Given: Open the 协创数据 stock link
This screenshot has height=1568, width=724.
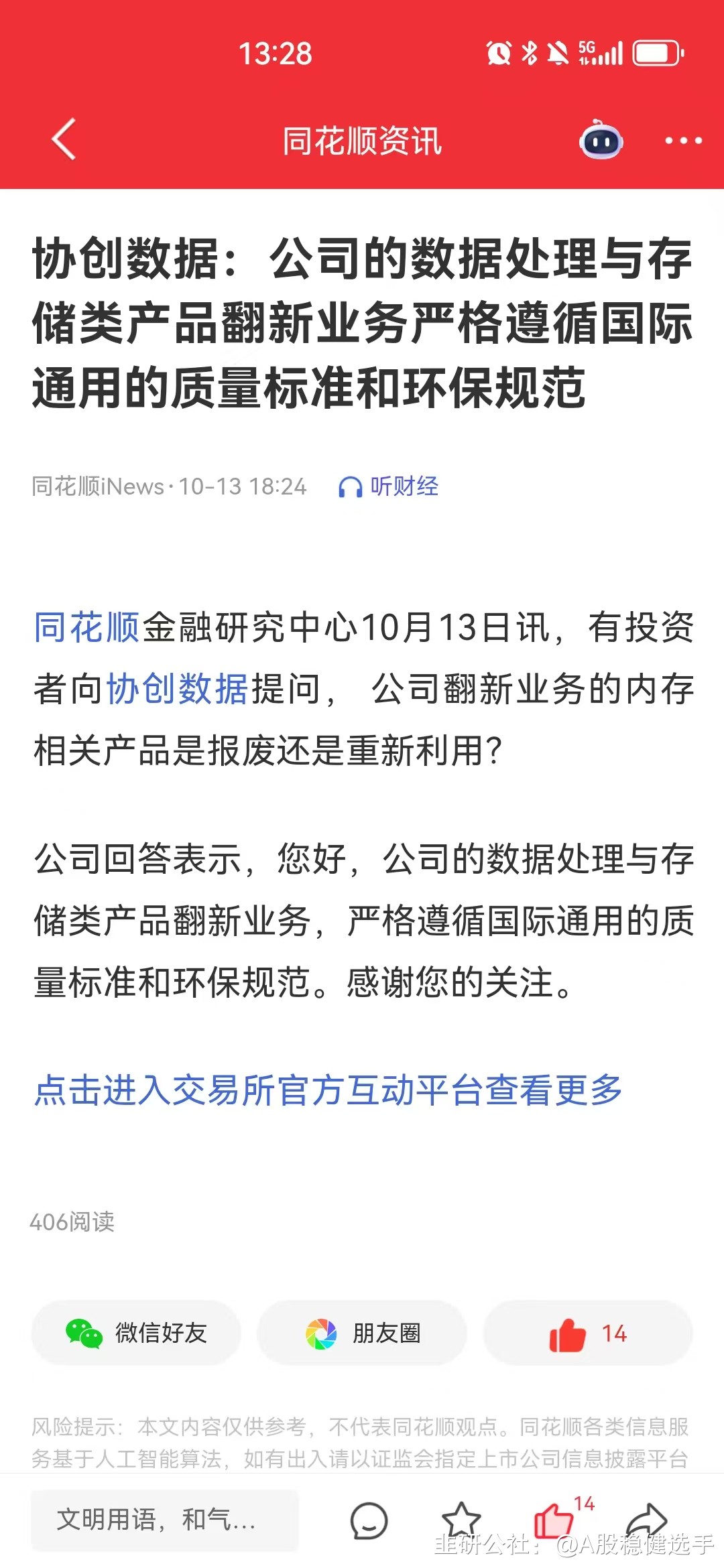Looking at the screenshot, I should pyautogui.click(x=177, y=690).
